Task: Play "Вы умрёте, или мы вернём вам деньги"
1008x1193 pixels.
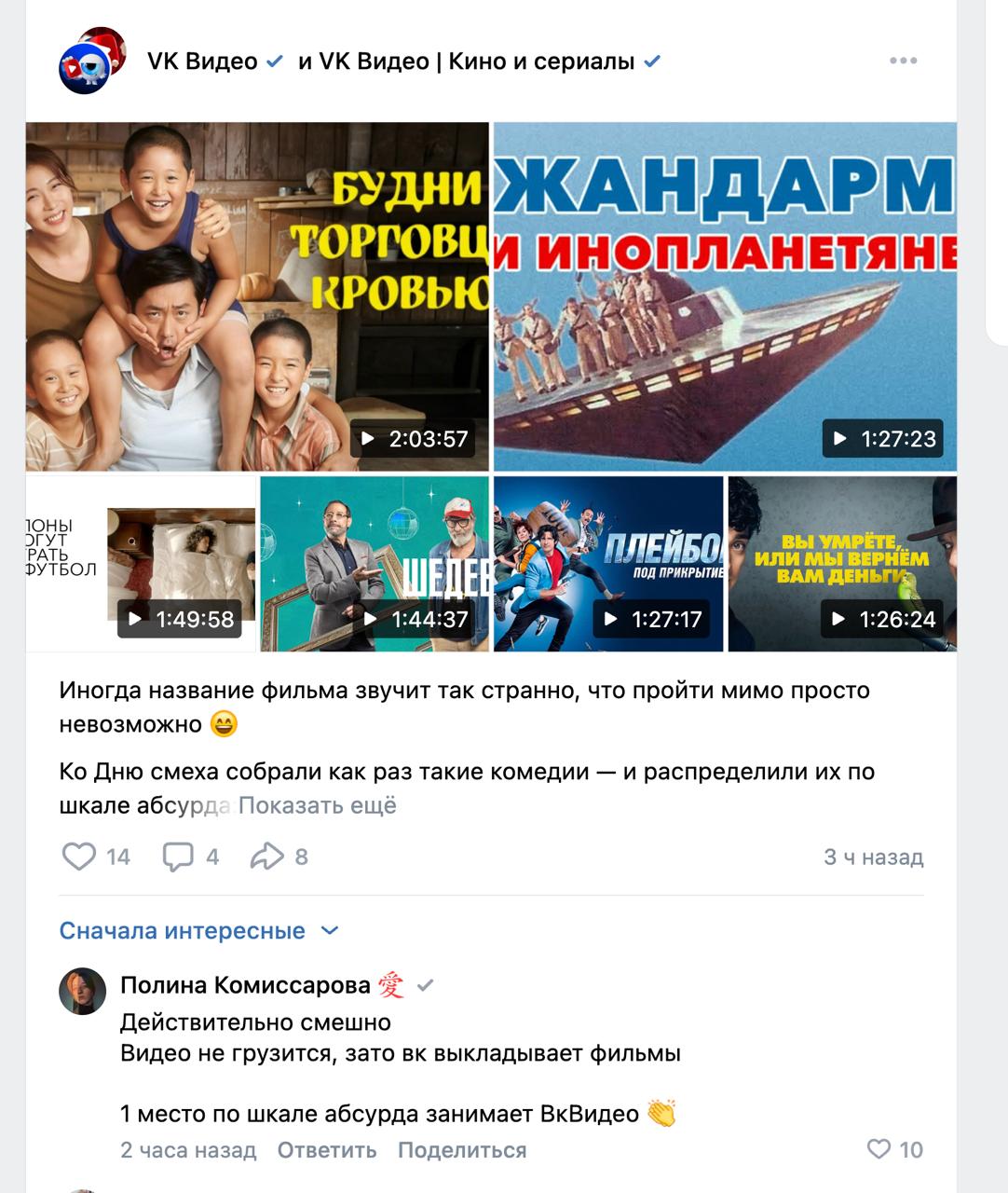Action: pos(842,564)
